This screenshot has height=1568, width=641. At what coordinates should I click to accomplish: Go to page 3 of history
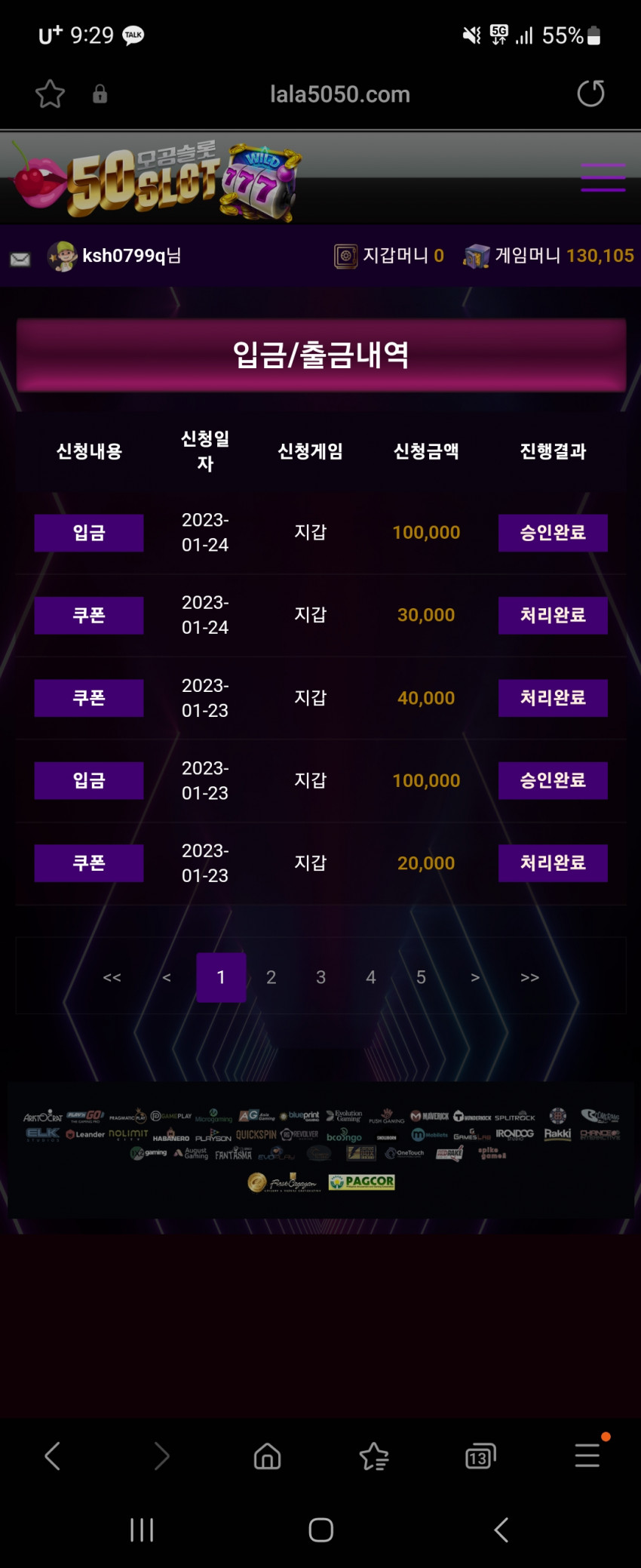click(320, 977)
